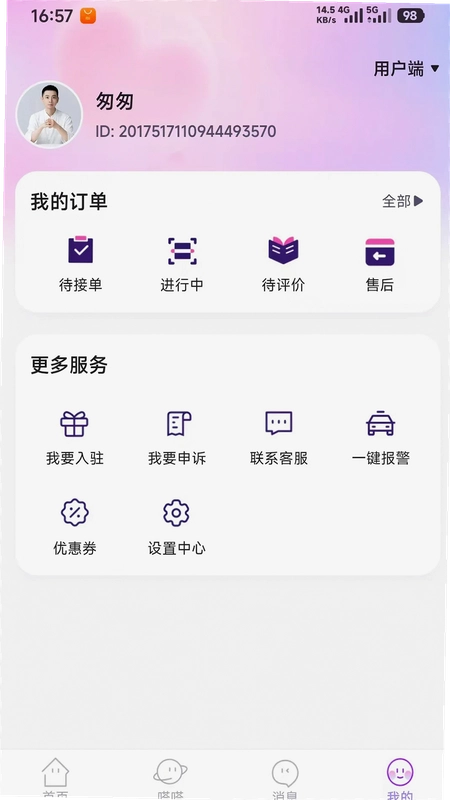Screen dimensions: 450x800
Task: Tap the profile avatar photo
Action: point(49,114)
